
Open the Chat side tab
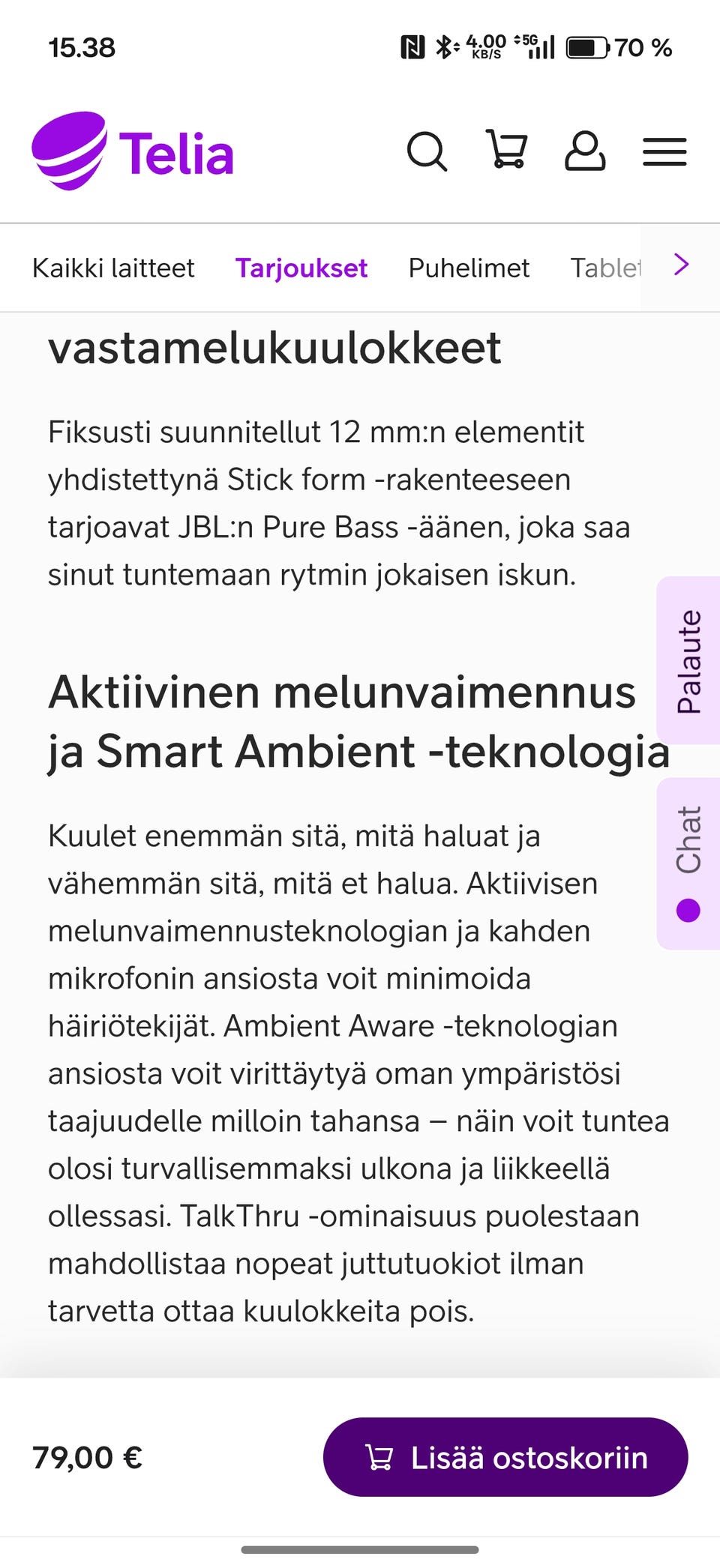tap(688, 863)
